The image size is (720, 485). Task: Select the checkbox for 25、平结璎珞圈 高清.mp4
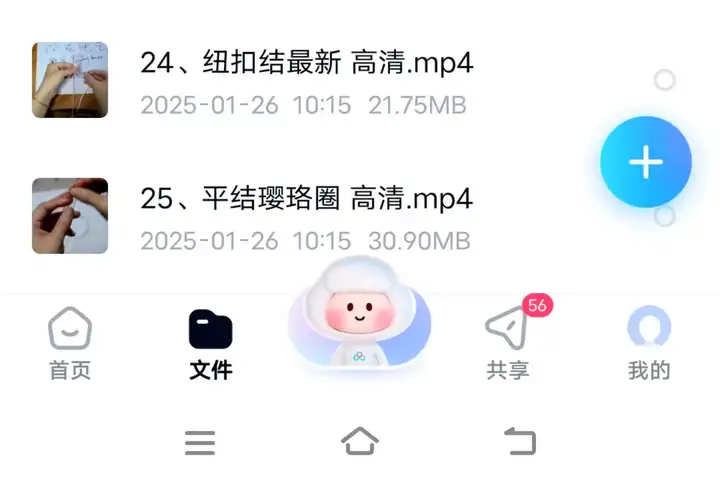(x=664, y=216)
